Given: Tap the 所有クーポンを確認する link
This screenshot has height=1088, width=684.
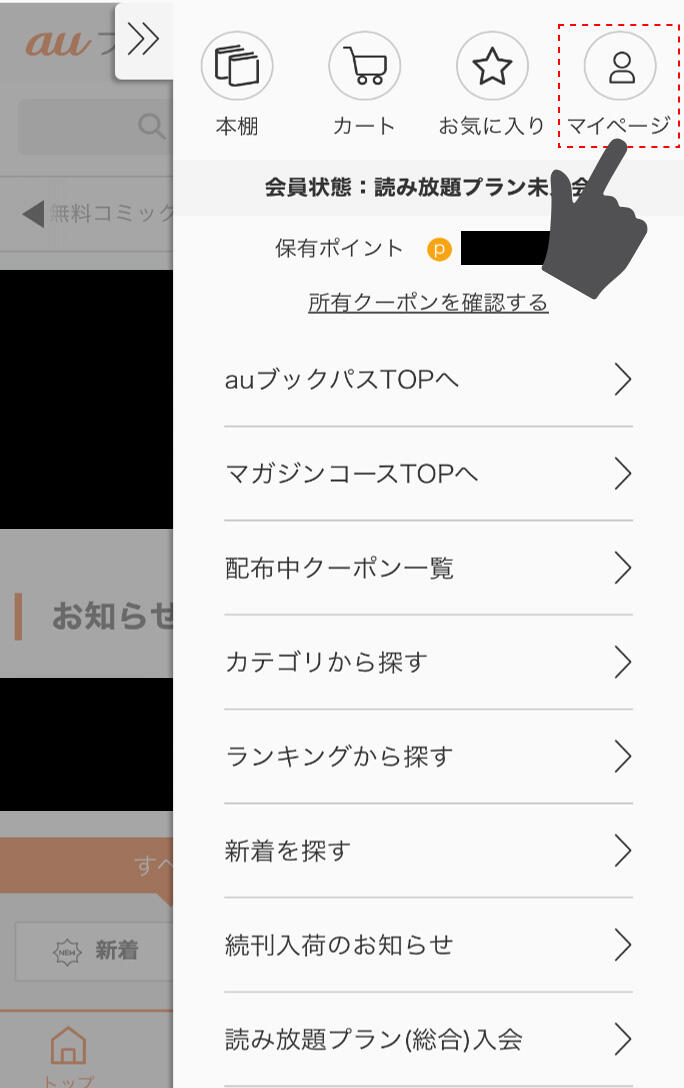Looking at the screenshot, I should pyautogui.click(x=428, y=303).
